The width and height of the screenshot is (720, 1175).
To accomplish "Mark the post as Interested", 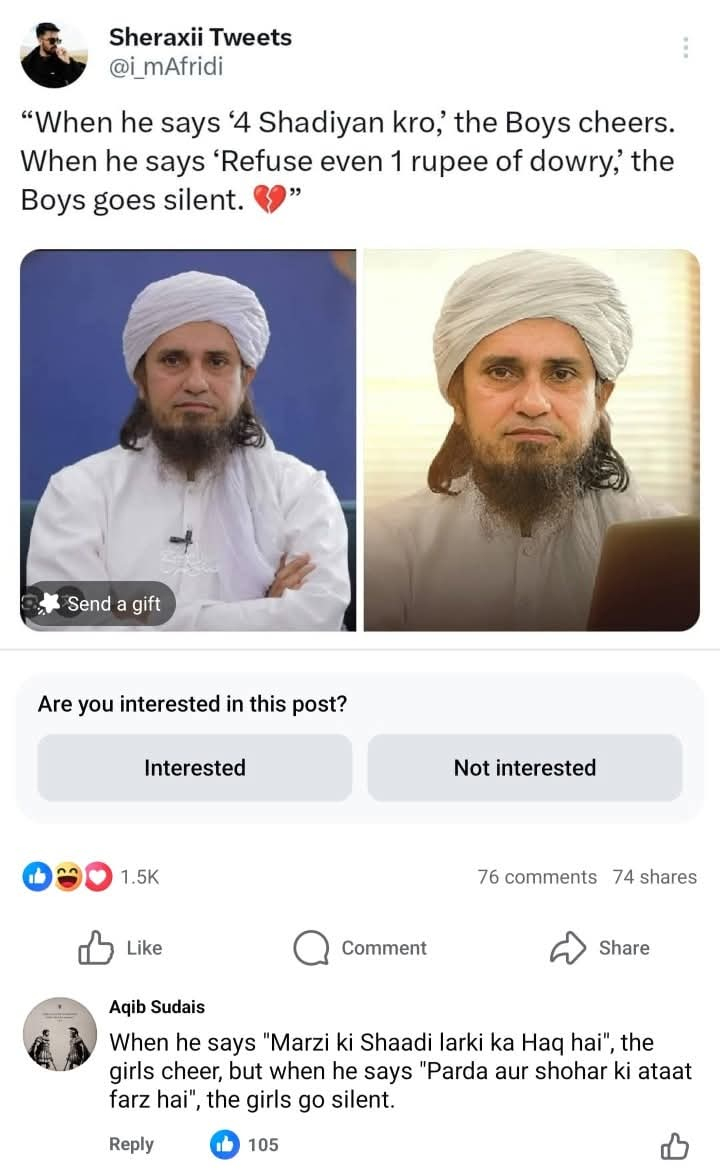I will coord(195,768).
